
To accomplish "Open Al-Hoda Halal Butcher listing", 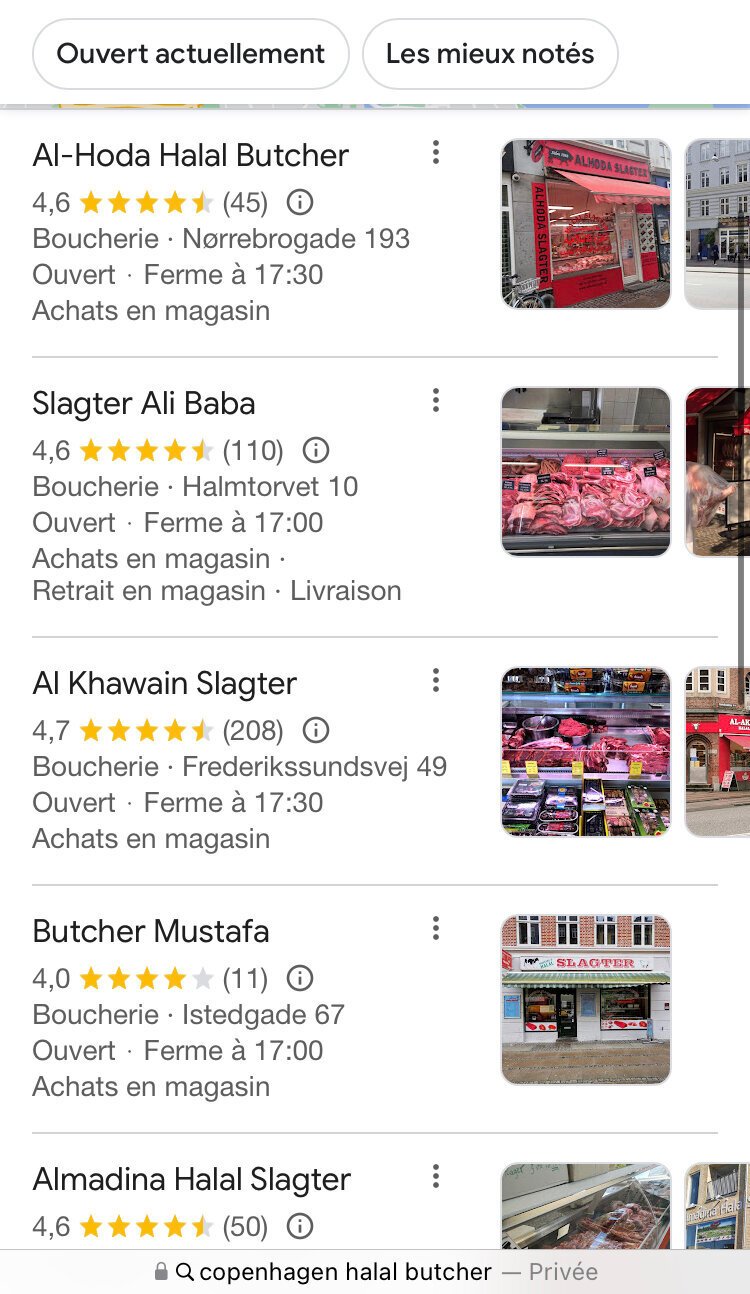I will pos(190,156).
